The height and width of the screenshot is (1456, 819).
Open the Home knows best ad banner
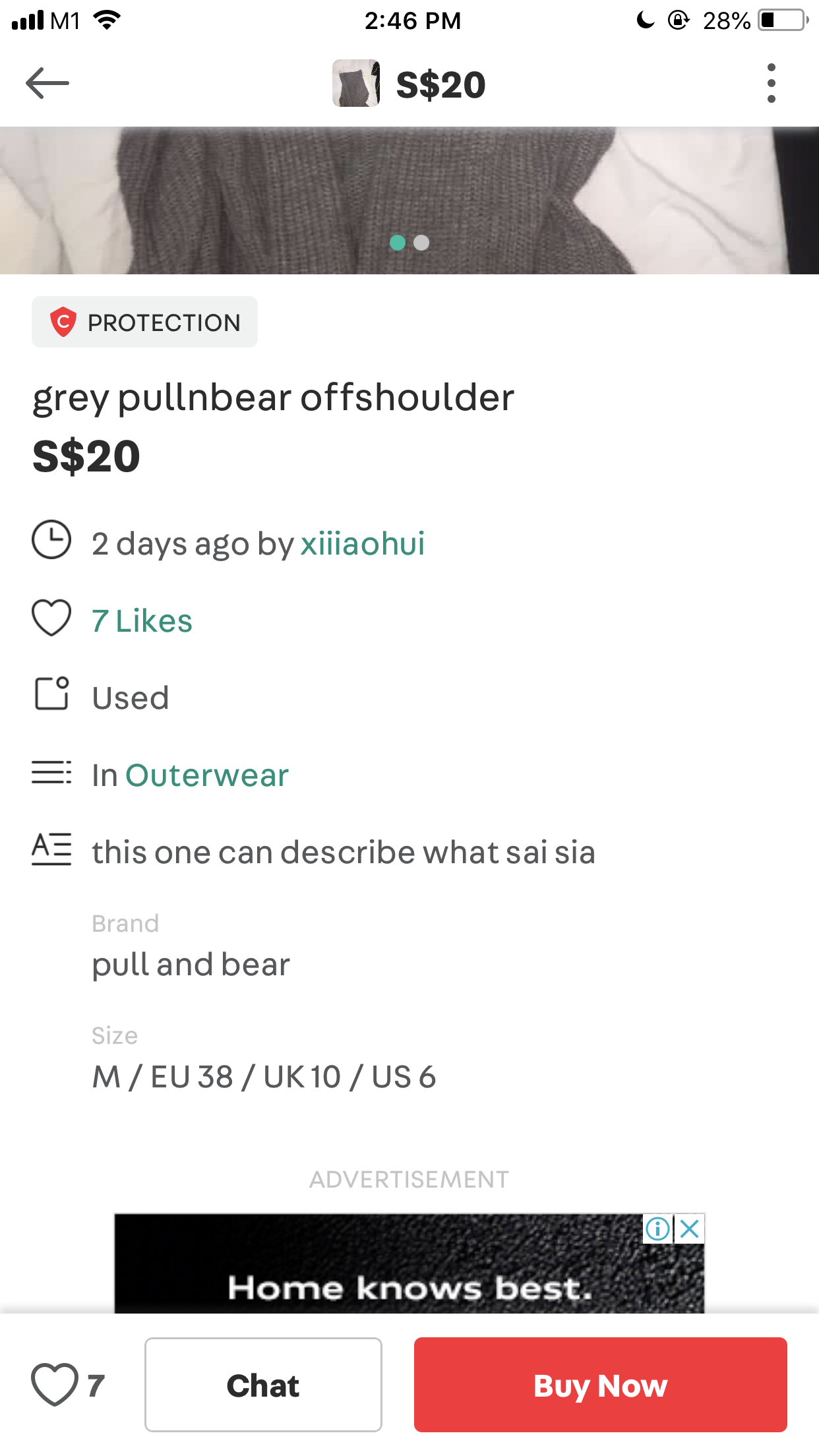coord(409,1263)
